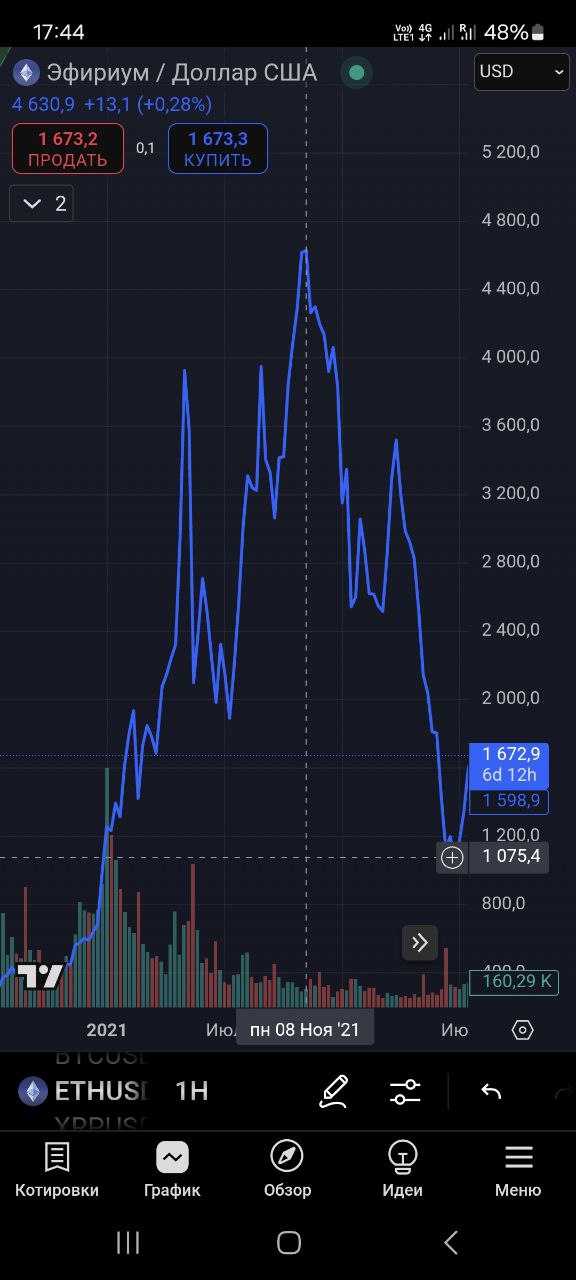Open the Меню tab
This screenshot has height=1280, width=576.
point(518,1170)
